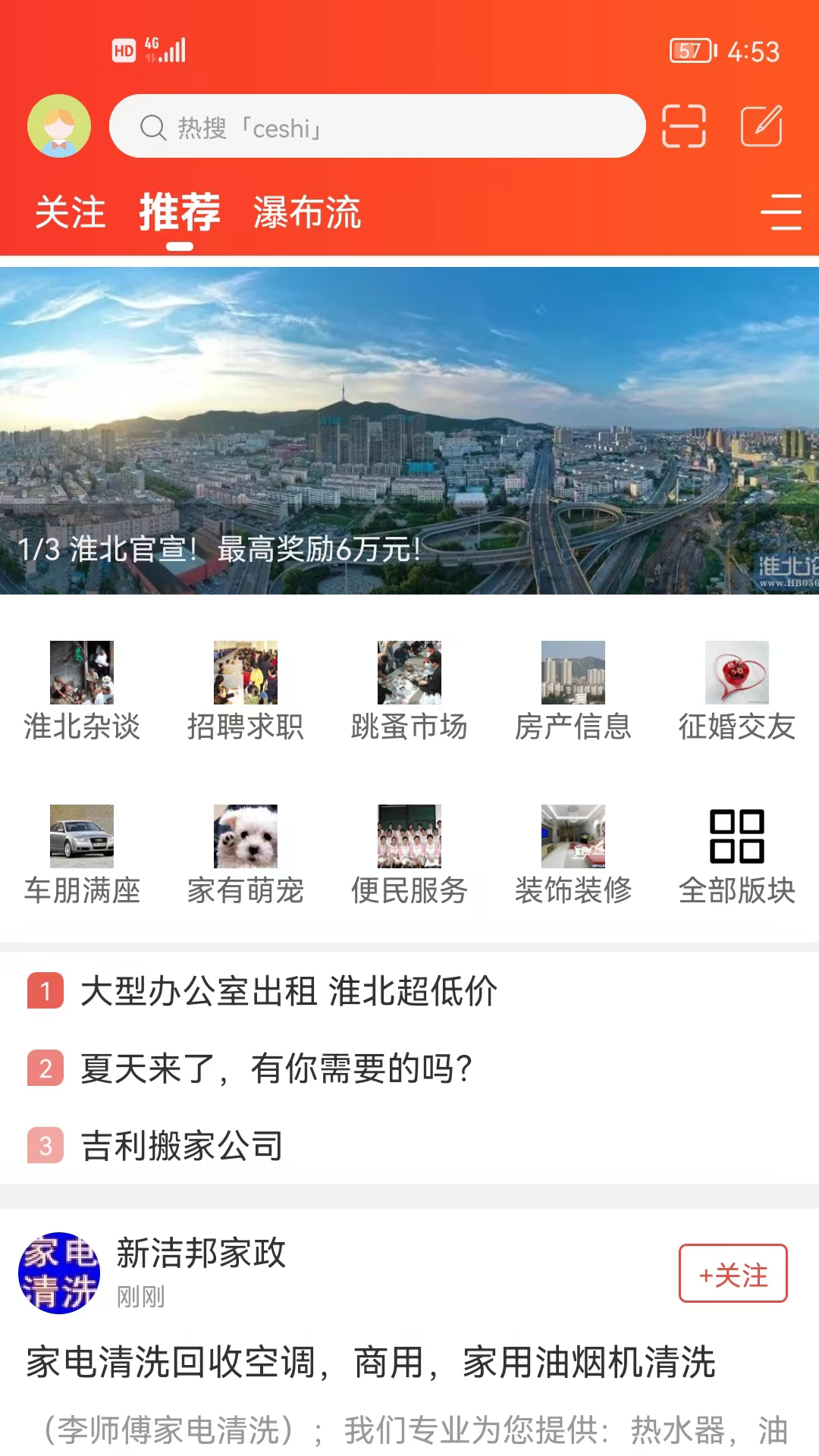Open the 征婚交友 dating section

(737, 689)
